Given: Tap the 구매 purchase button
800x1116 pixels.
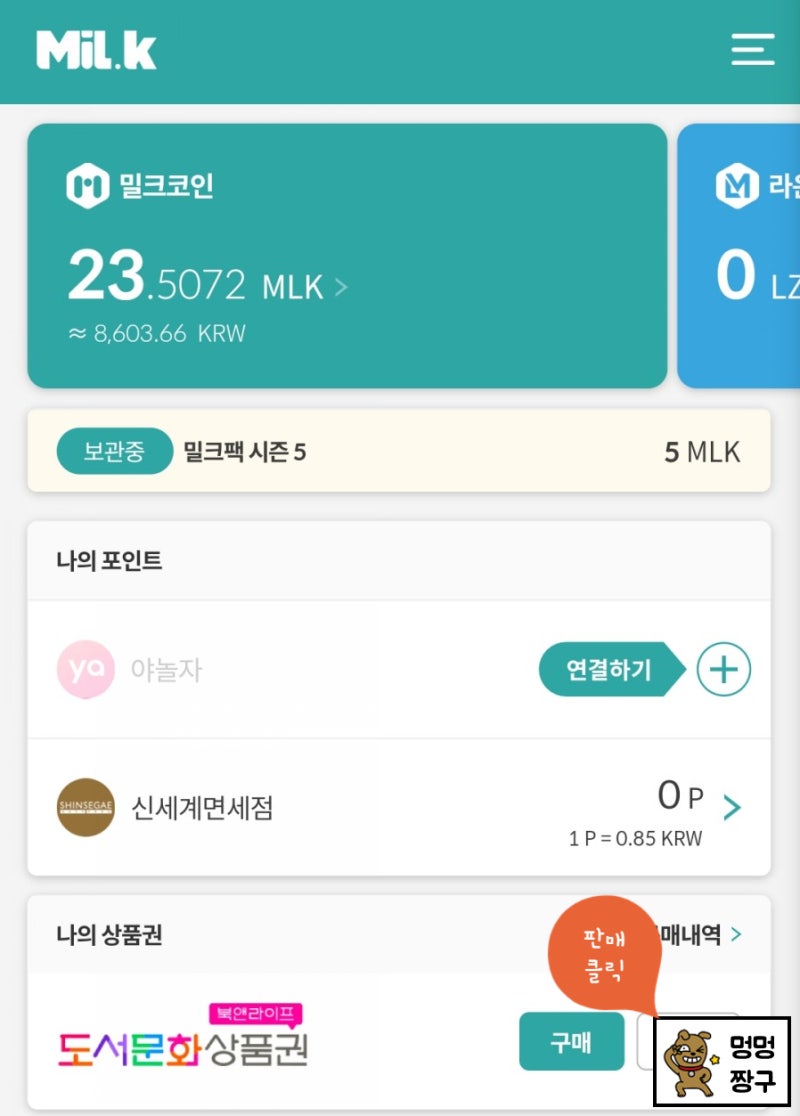Looking at the screenshot, I should 572,1041.
